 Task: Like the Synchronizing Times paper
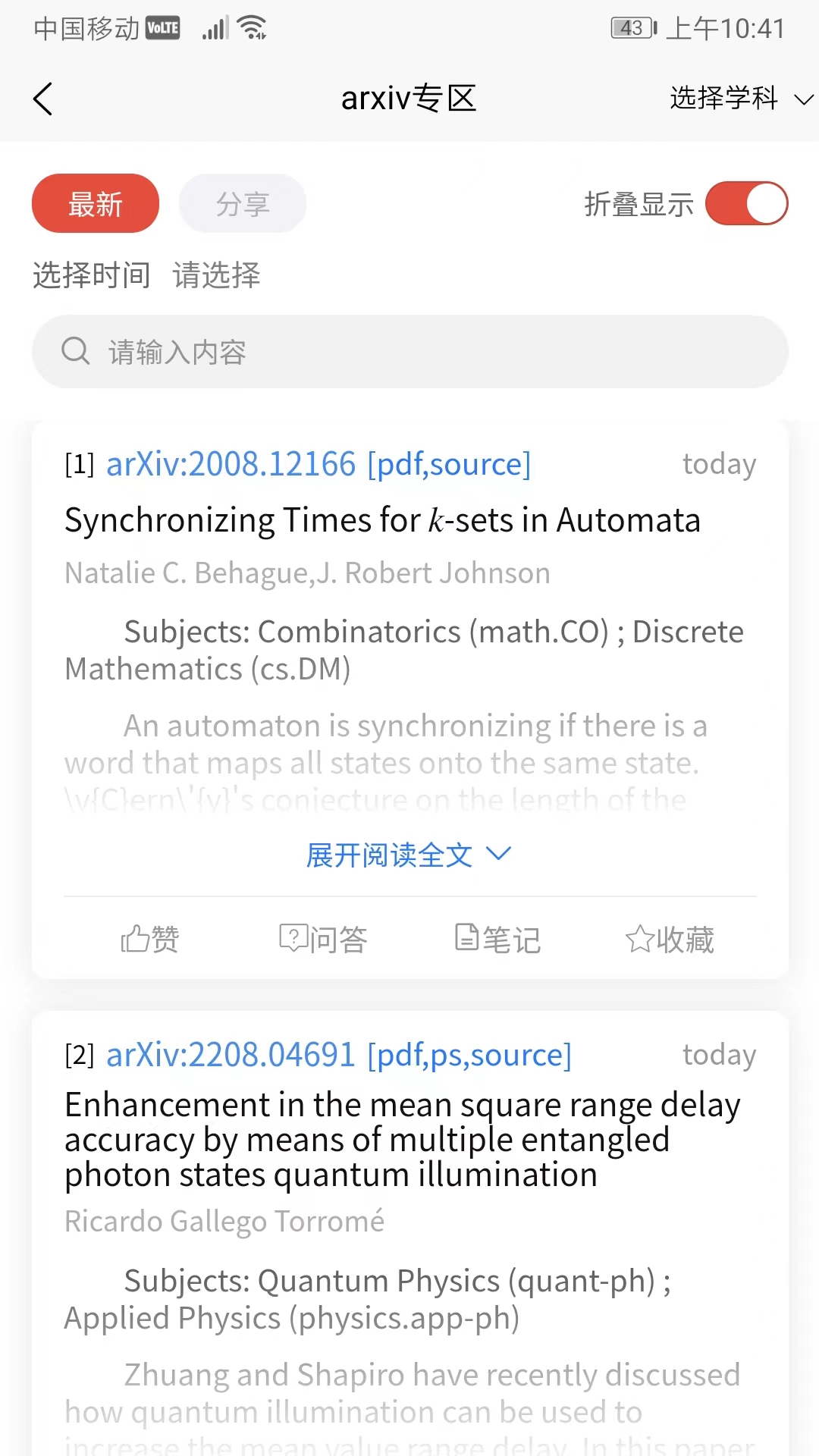pos(150,939)
